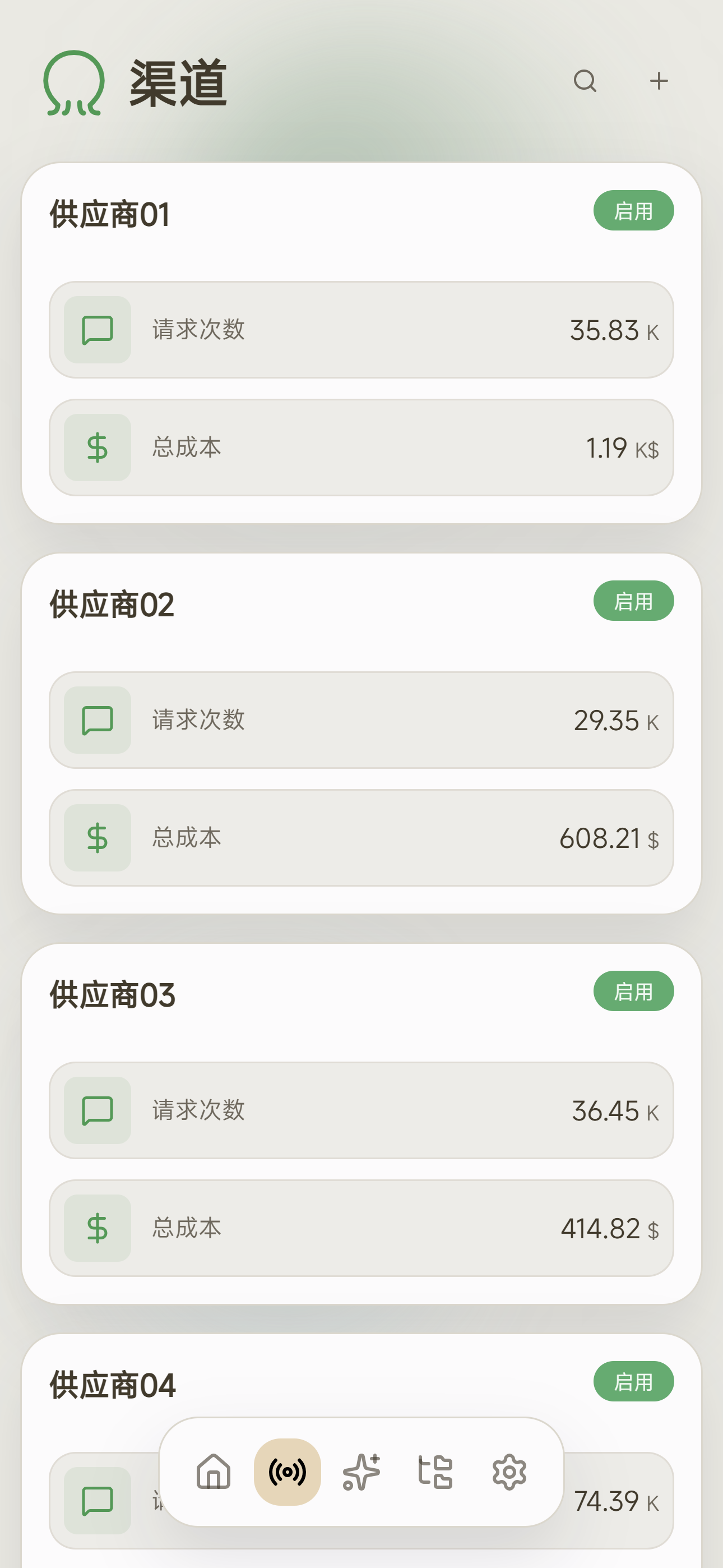723x1568 pixels.
Task: Toggle the 启用 badge on 供应商01
Action: tap(633, 210)
